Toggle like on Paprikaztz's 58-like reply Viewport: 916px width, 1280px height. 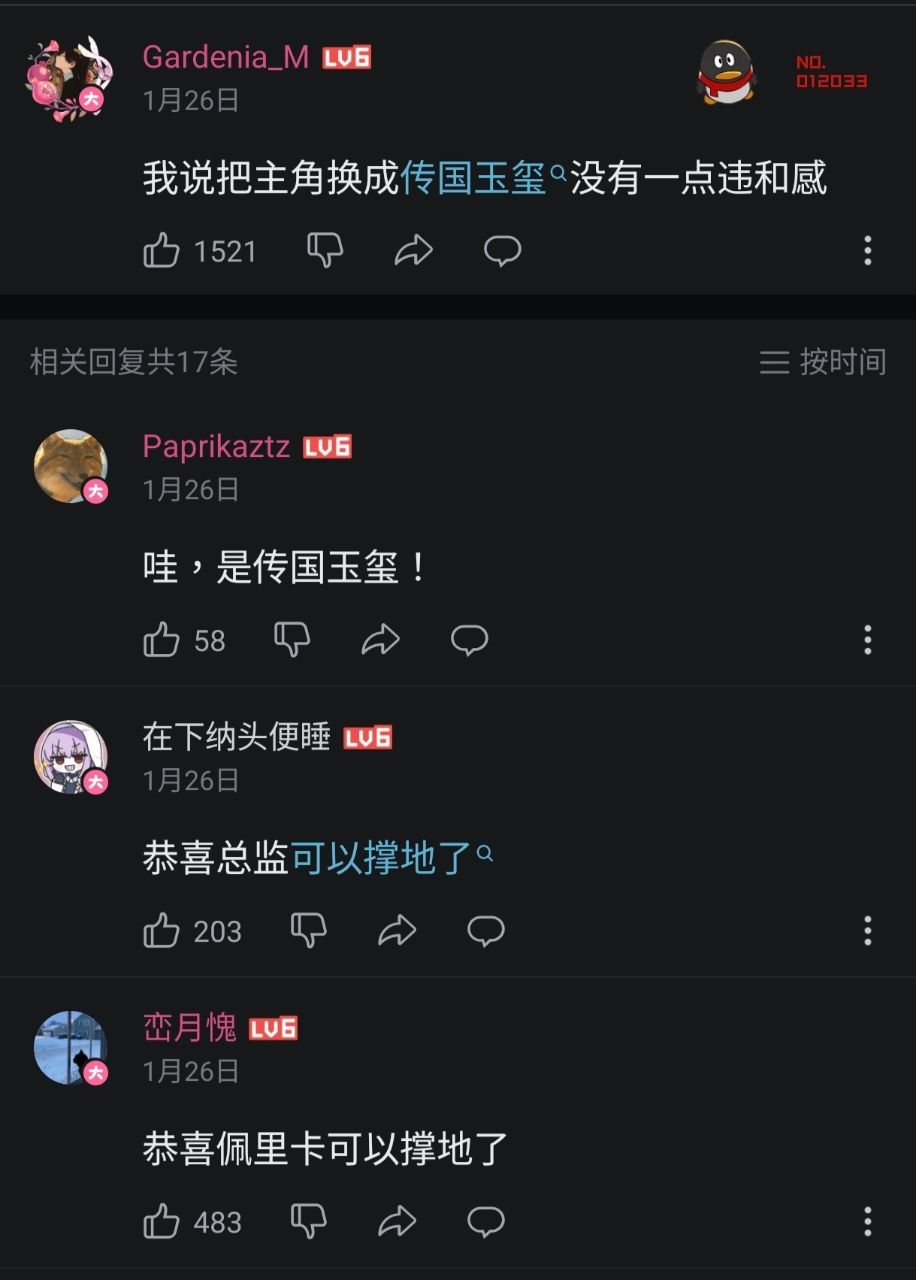[163, 641]
